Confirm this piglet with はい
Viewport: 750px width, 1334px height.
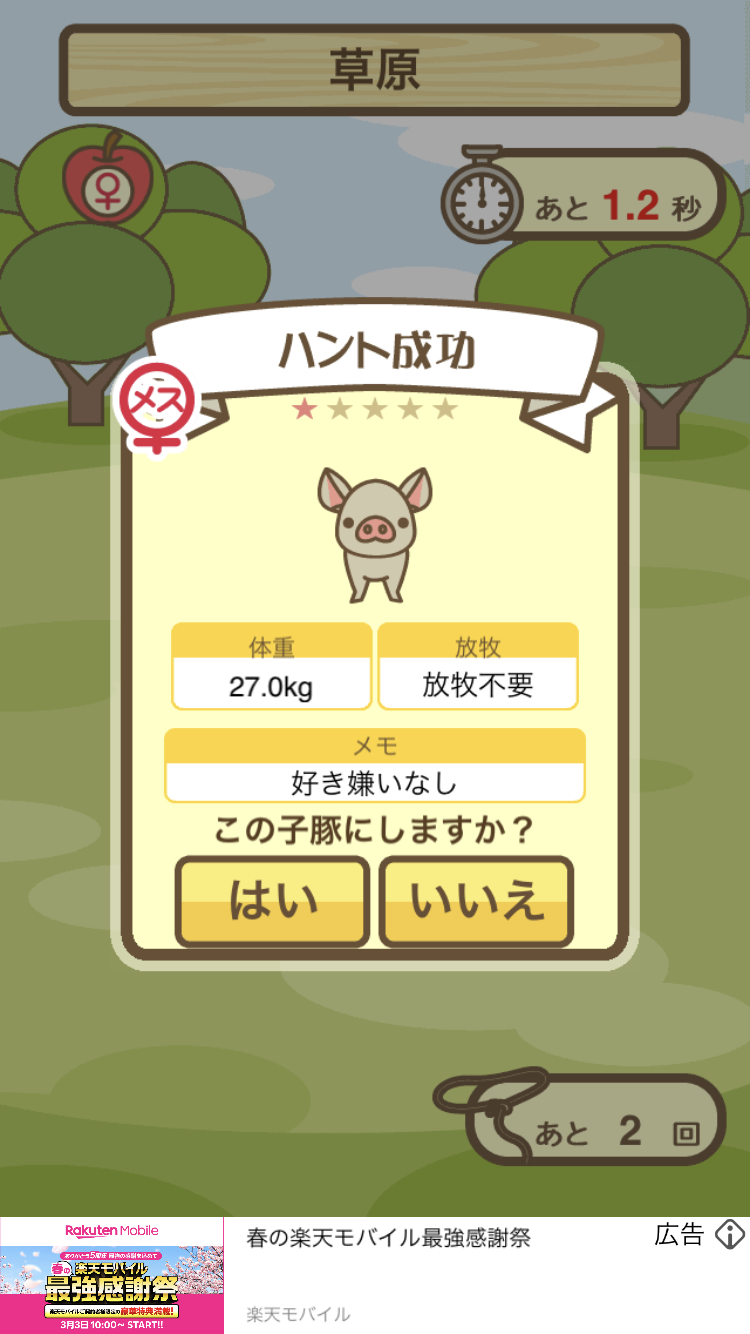pos(272,901)
